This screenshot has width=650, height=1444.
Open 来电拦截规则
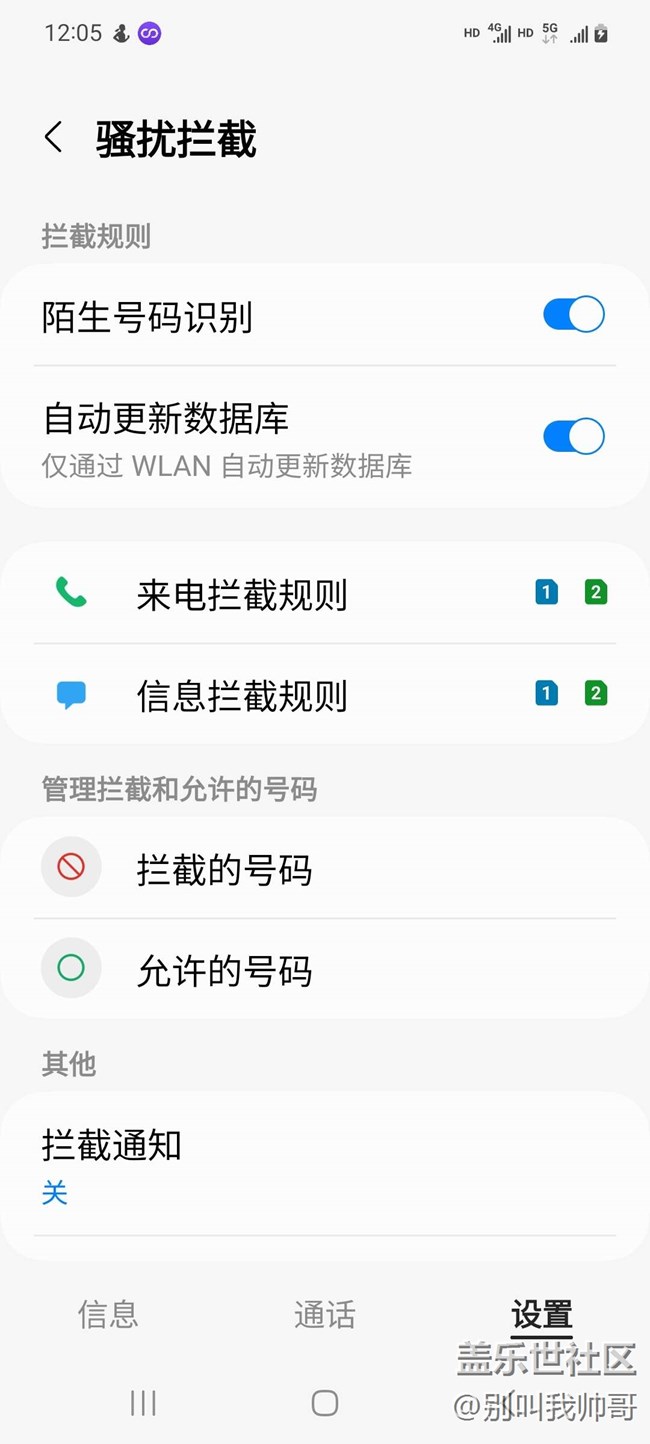coord(325,594)
